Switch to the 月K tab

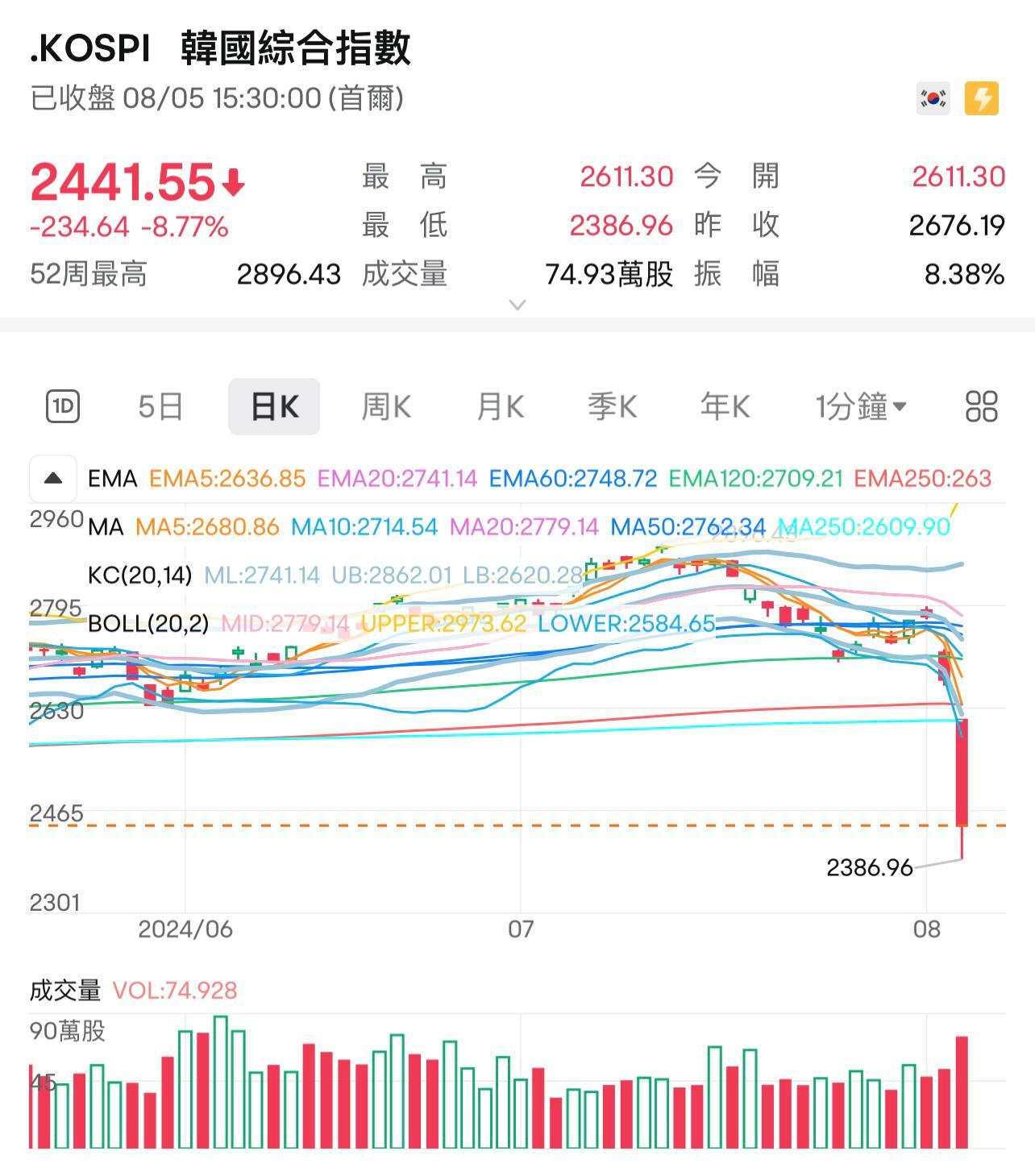pos(499,406)
